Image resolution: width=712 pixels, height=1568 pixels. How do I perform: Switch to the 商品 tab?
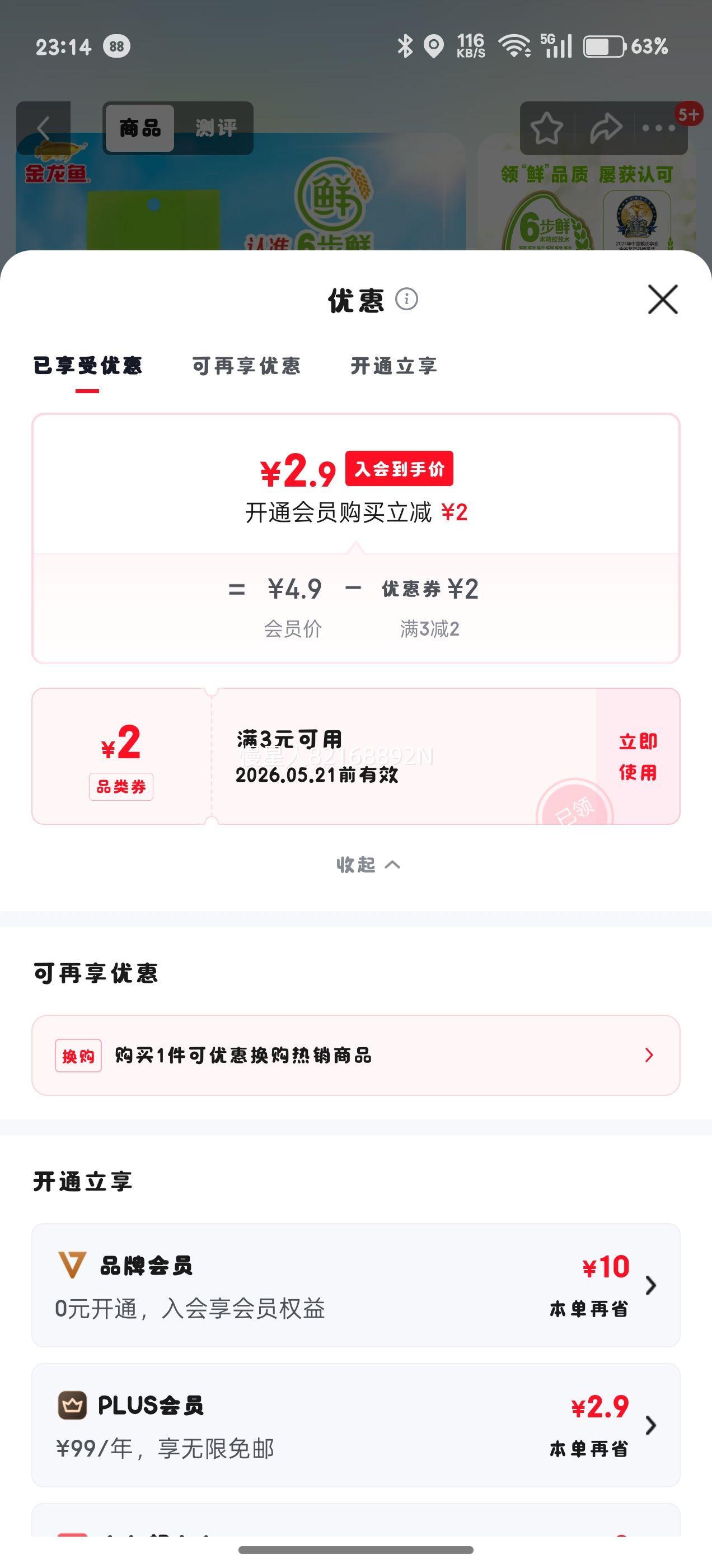(139, 128)
